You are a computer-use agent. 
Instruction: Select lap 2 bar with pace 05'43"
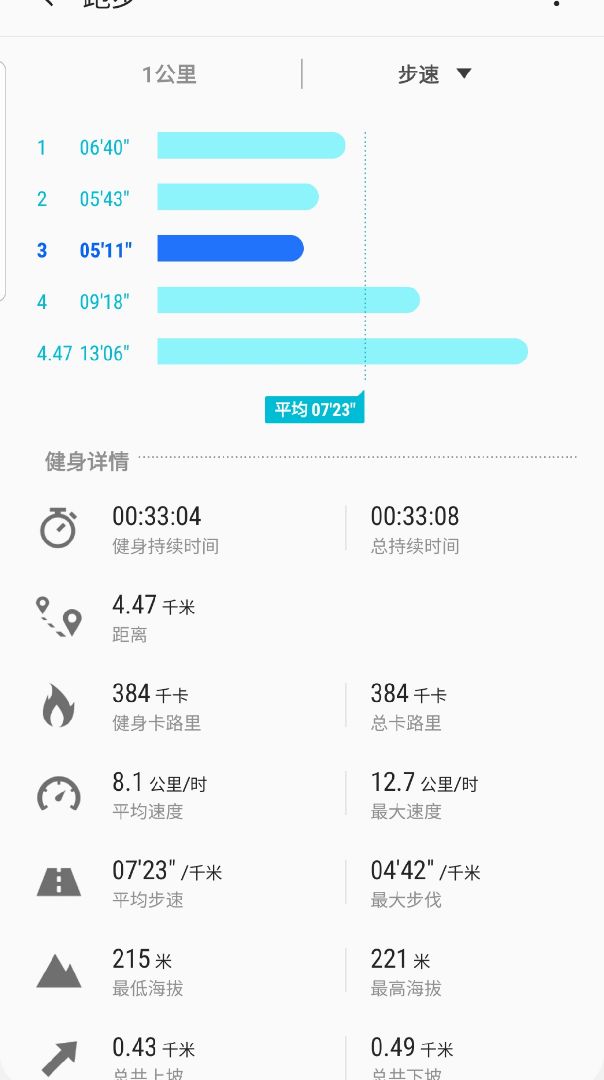[238, 197]
